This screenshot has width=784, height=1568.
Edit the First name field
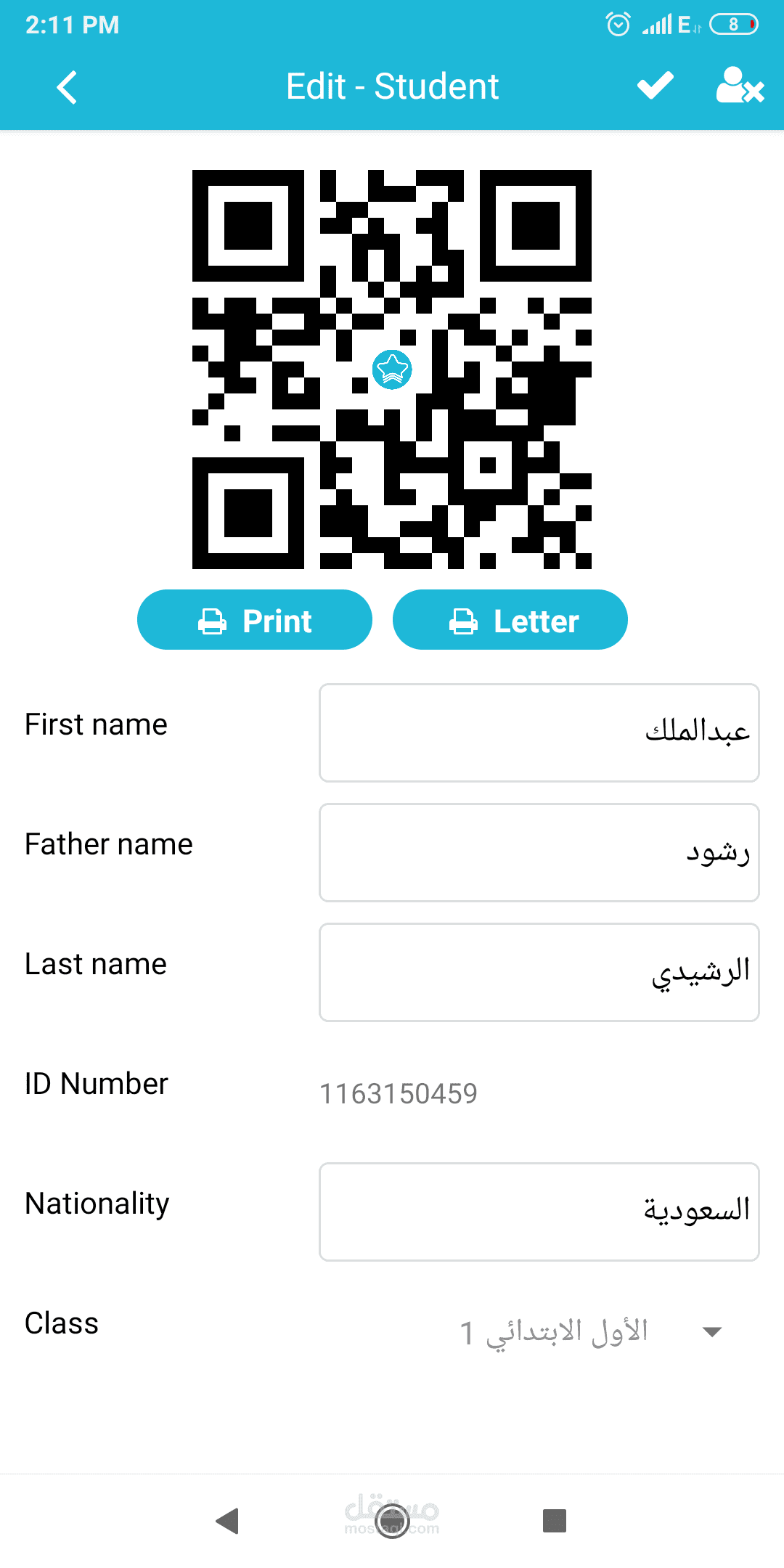(x=539, y=732)
